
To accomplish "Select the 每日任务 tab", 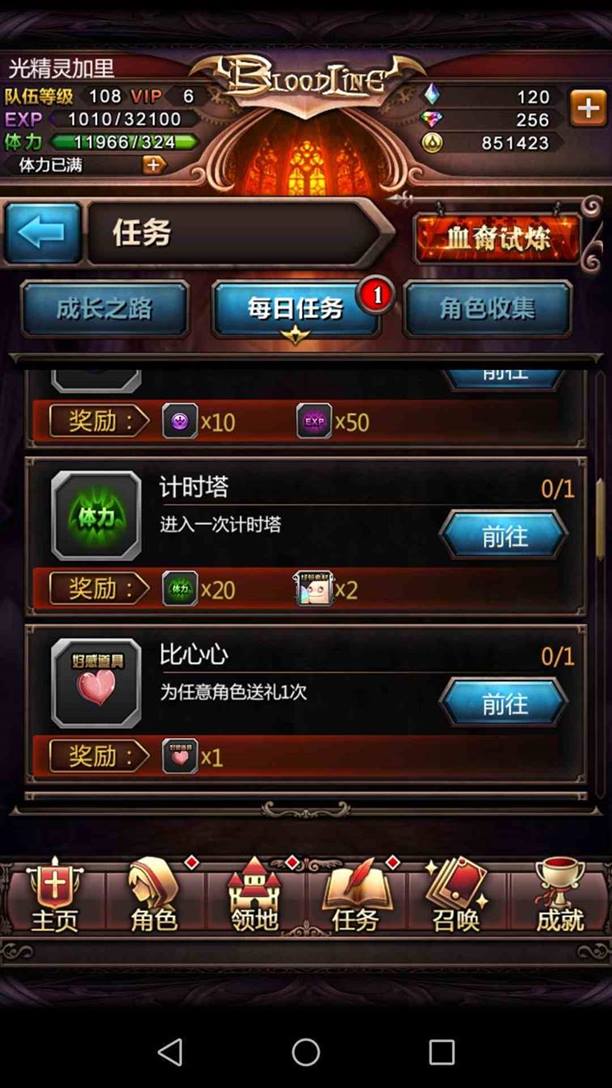I will click(296, 308).
